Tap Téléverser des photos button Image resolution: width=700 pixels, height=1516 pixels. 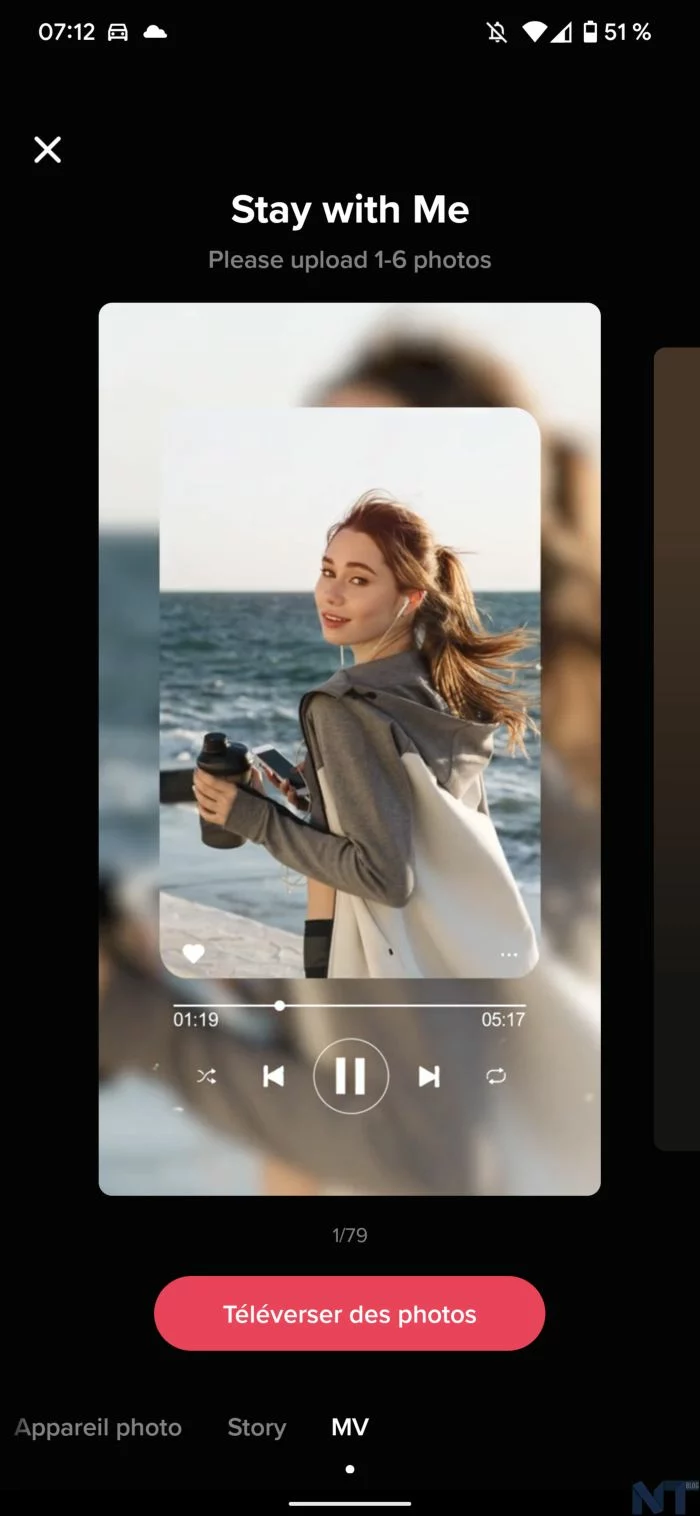coord(349,1313)
